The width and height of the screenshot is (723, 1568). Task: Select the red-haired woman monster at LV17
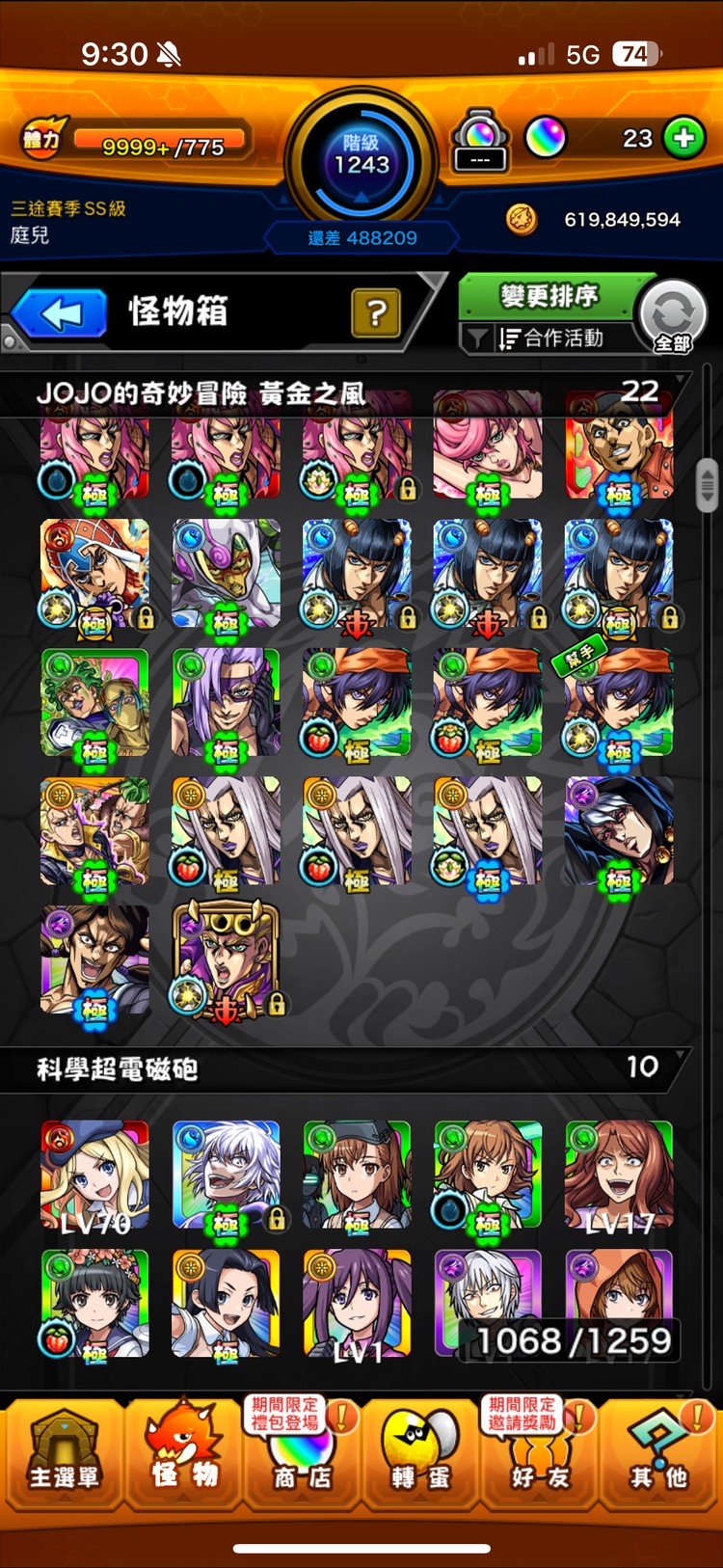coord(618,1175)
